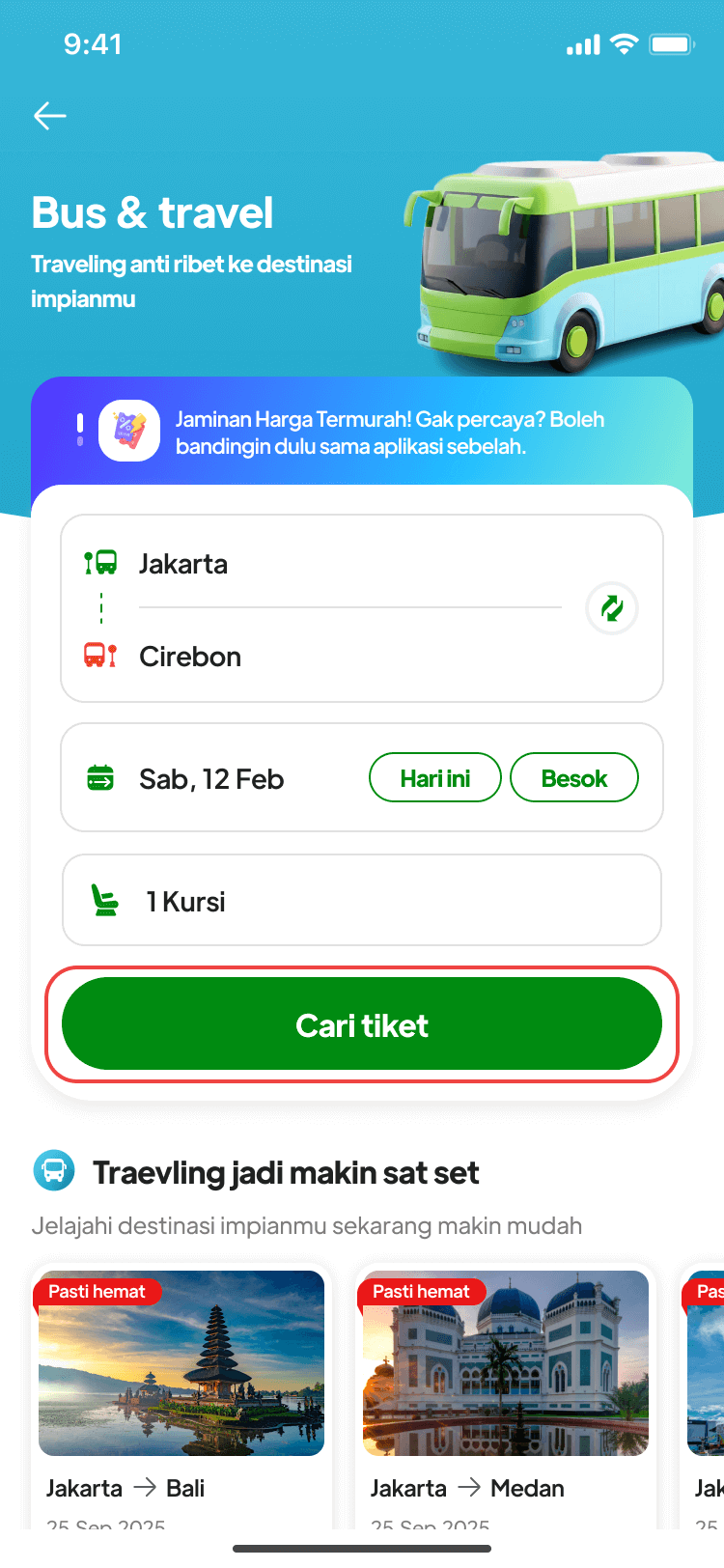Image resolution: width=724 pixels, height=1568 pixels.
Task: Tap the Cari tiket button
Action: point(361,1024)
